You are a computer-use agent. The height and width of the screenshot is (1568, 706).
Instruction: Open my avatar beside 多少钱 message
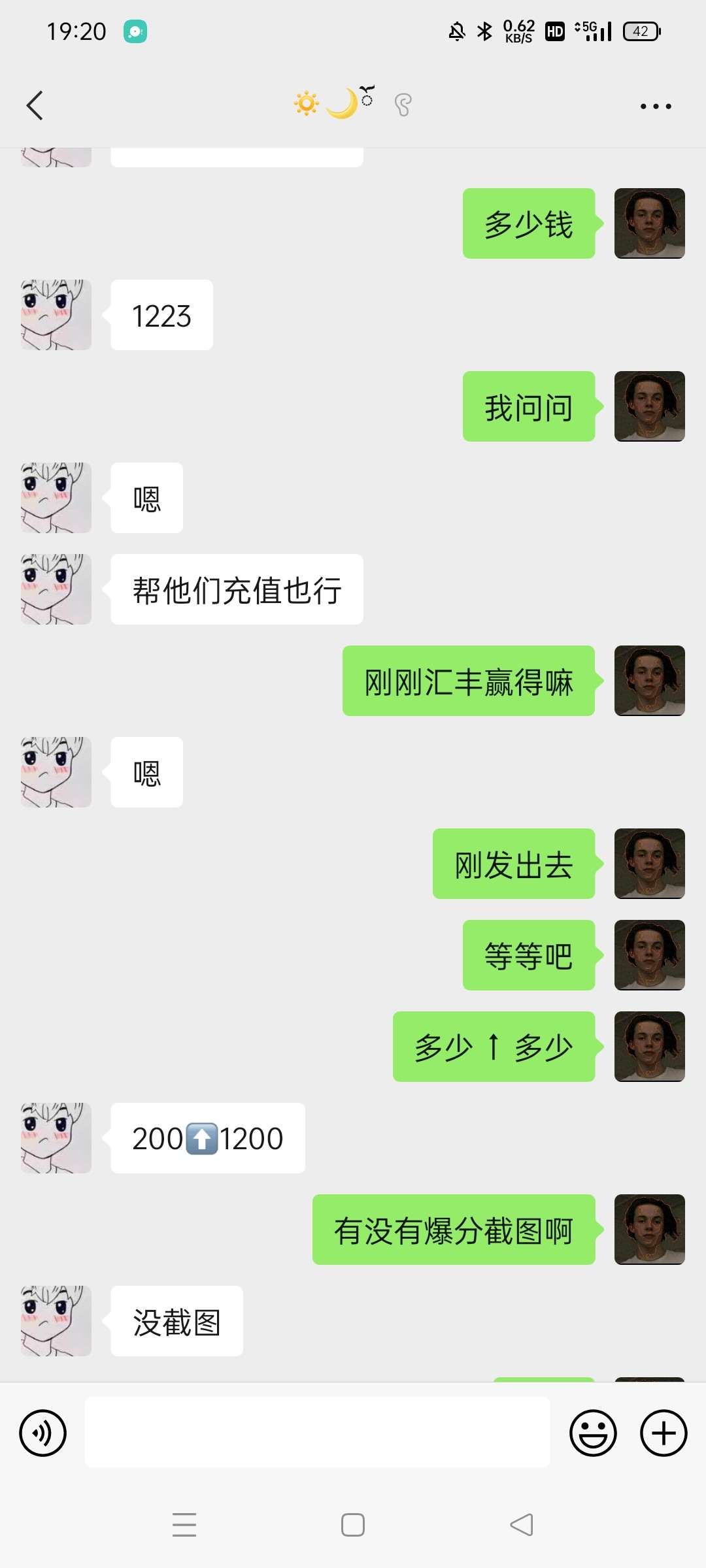coord(649,223)
